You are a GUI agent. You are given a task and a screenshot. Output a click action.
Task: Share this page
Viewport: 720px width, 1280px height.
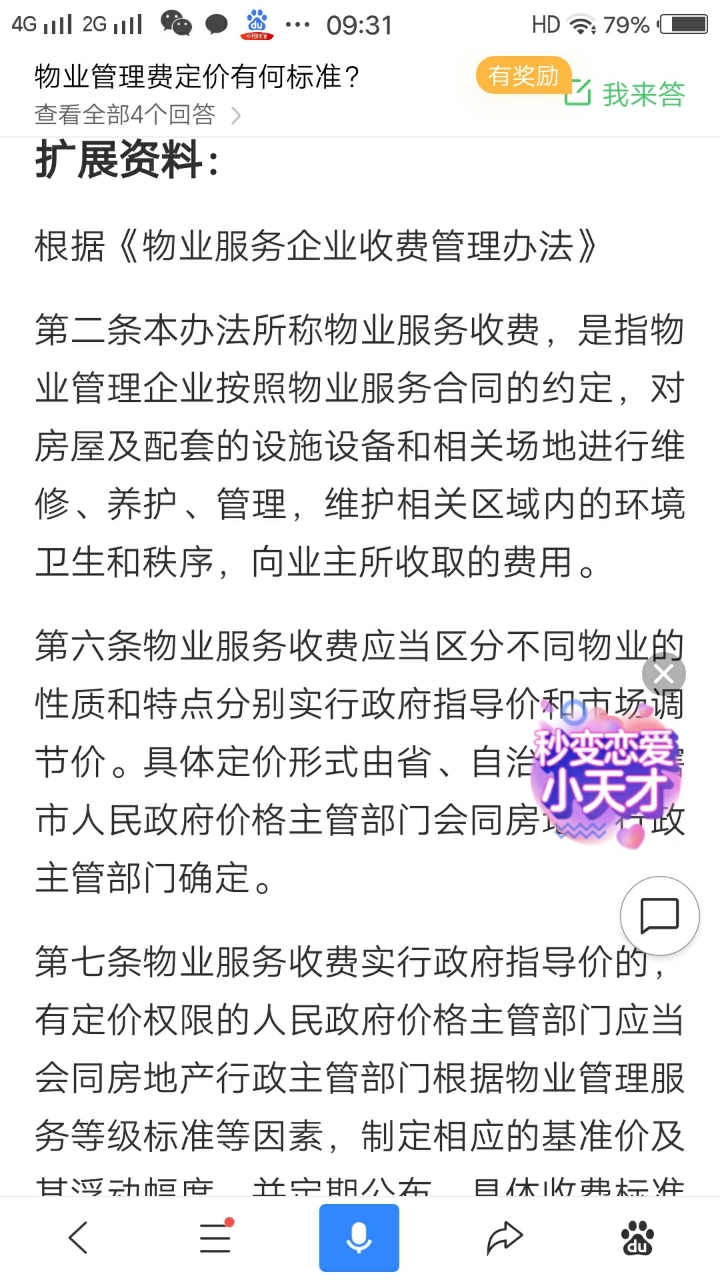point(504,1238)
